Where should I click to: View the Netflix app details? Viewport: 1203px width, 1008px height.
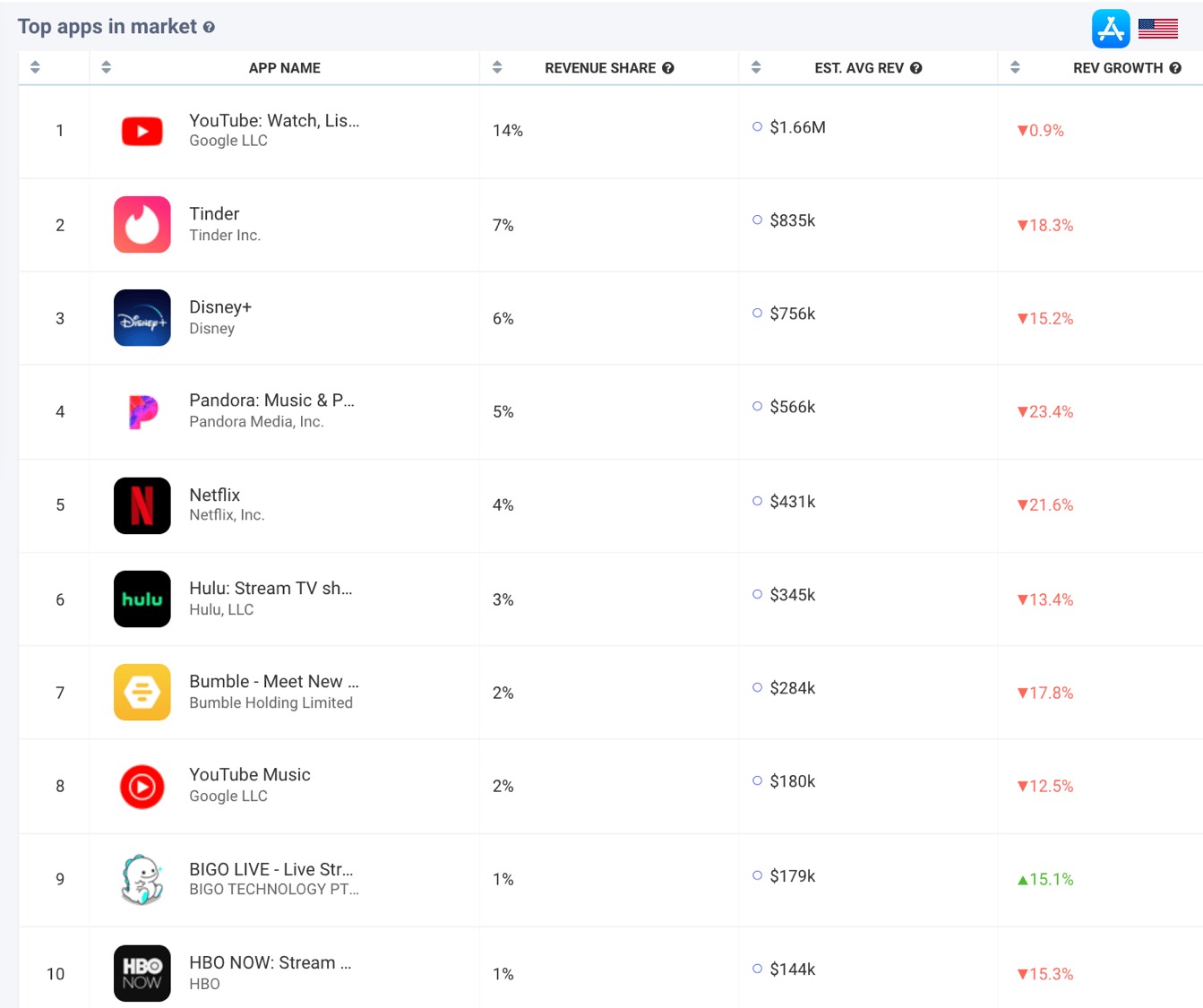[215, 495]
